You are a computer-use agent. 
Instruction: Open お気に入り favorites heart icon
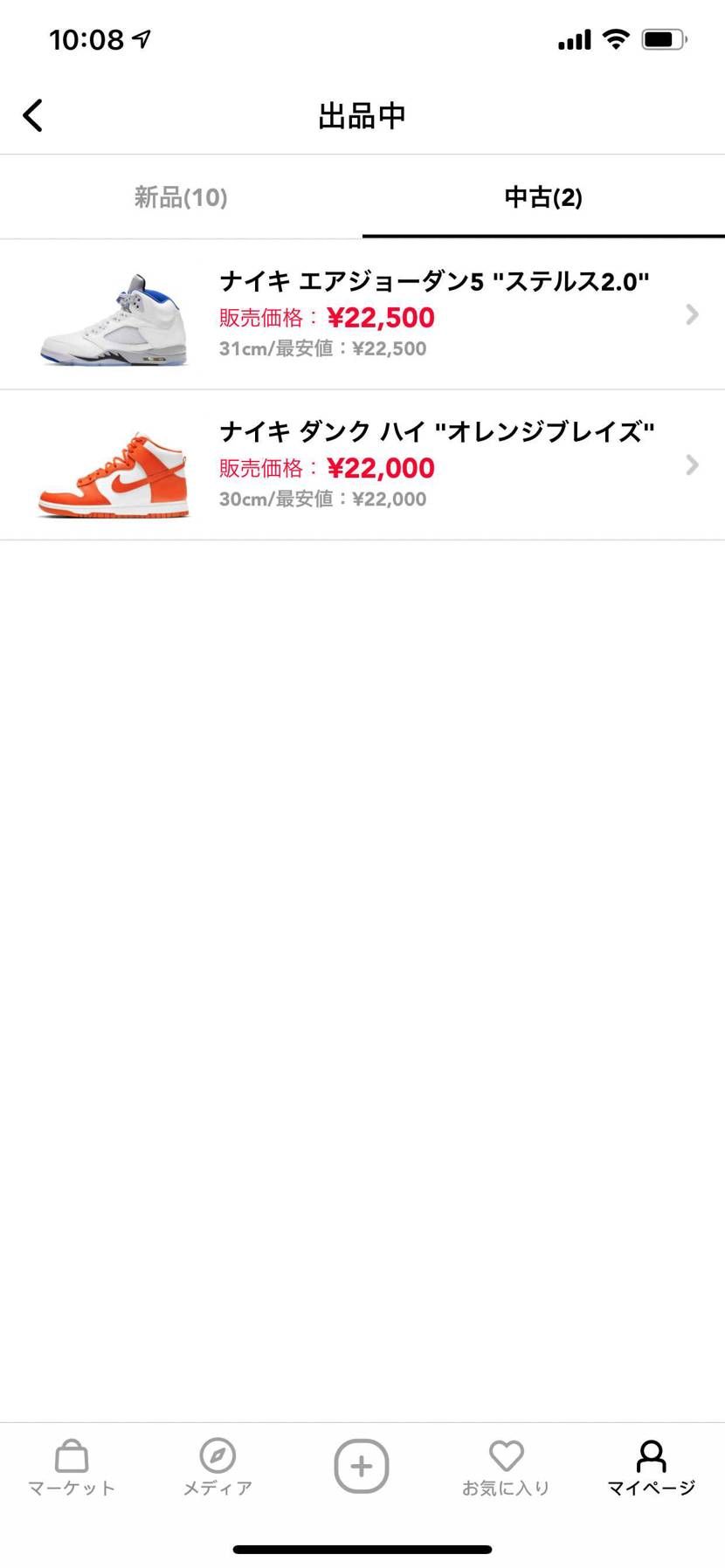tap(507, 1465)
